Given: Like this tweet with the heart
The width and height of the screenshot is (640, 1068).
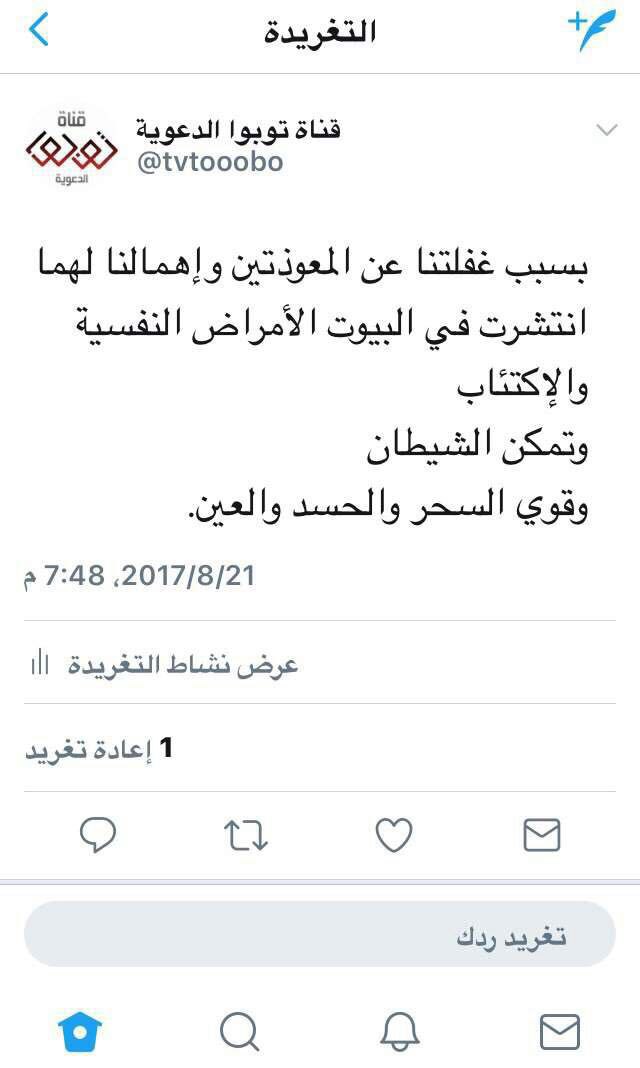Looking at the screenshot, I should pos(393,835).
